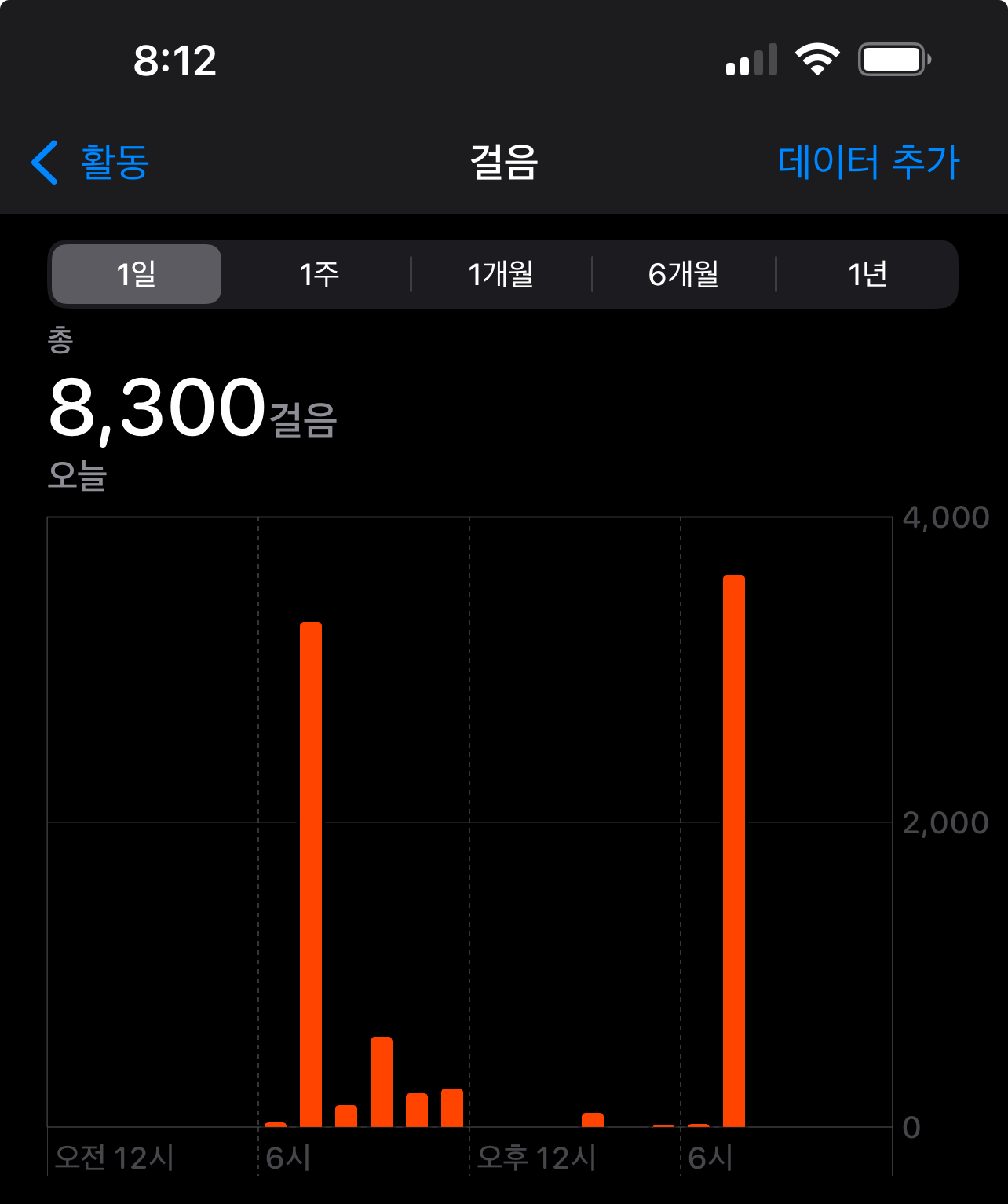
Task: Show the 6개월 step chart
Action: (683, 274)
